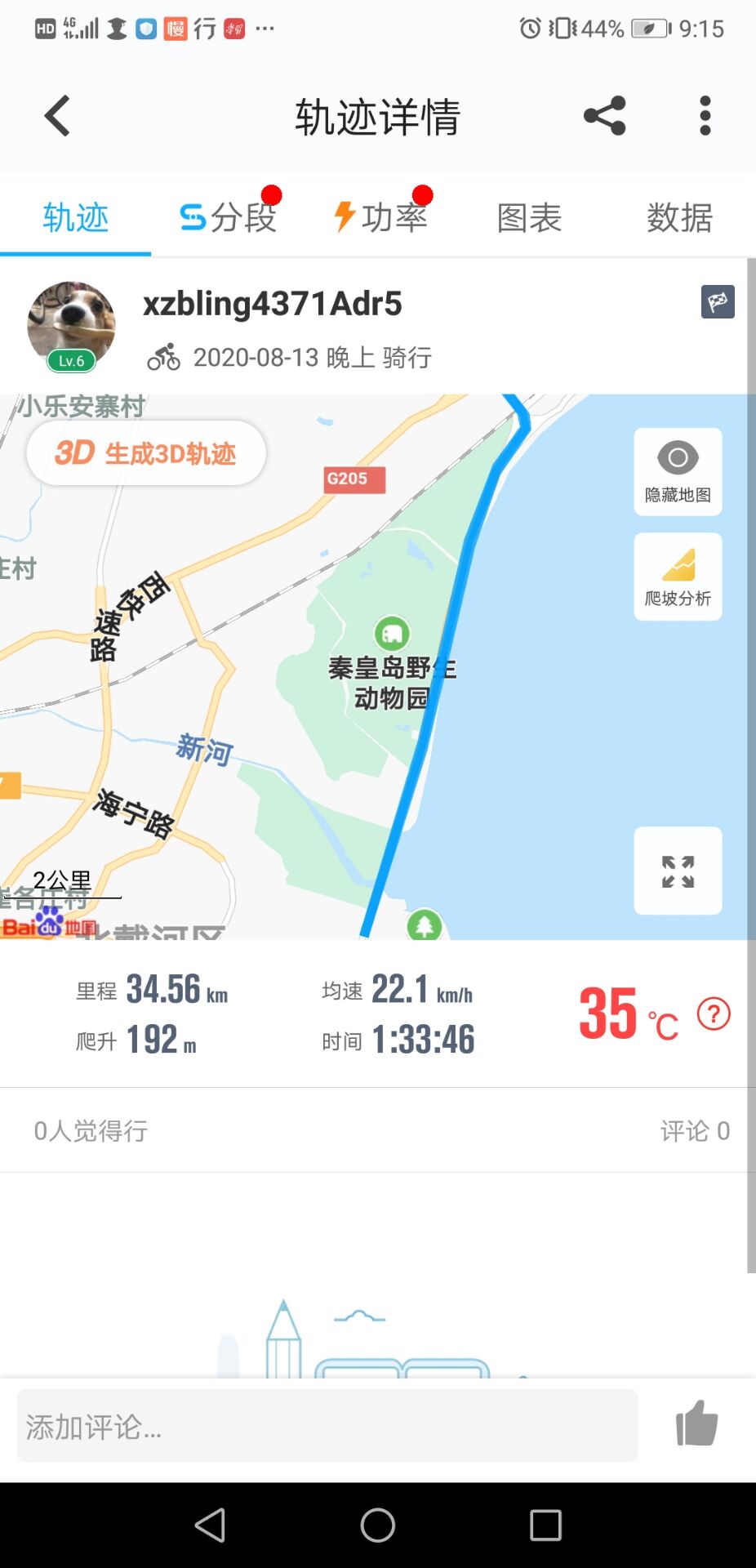View the 评论 0 comments

(x=694, y=1131)
